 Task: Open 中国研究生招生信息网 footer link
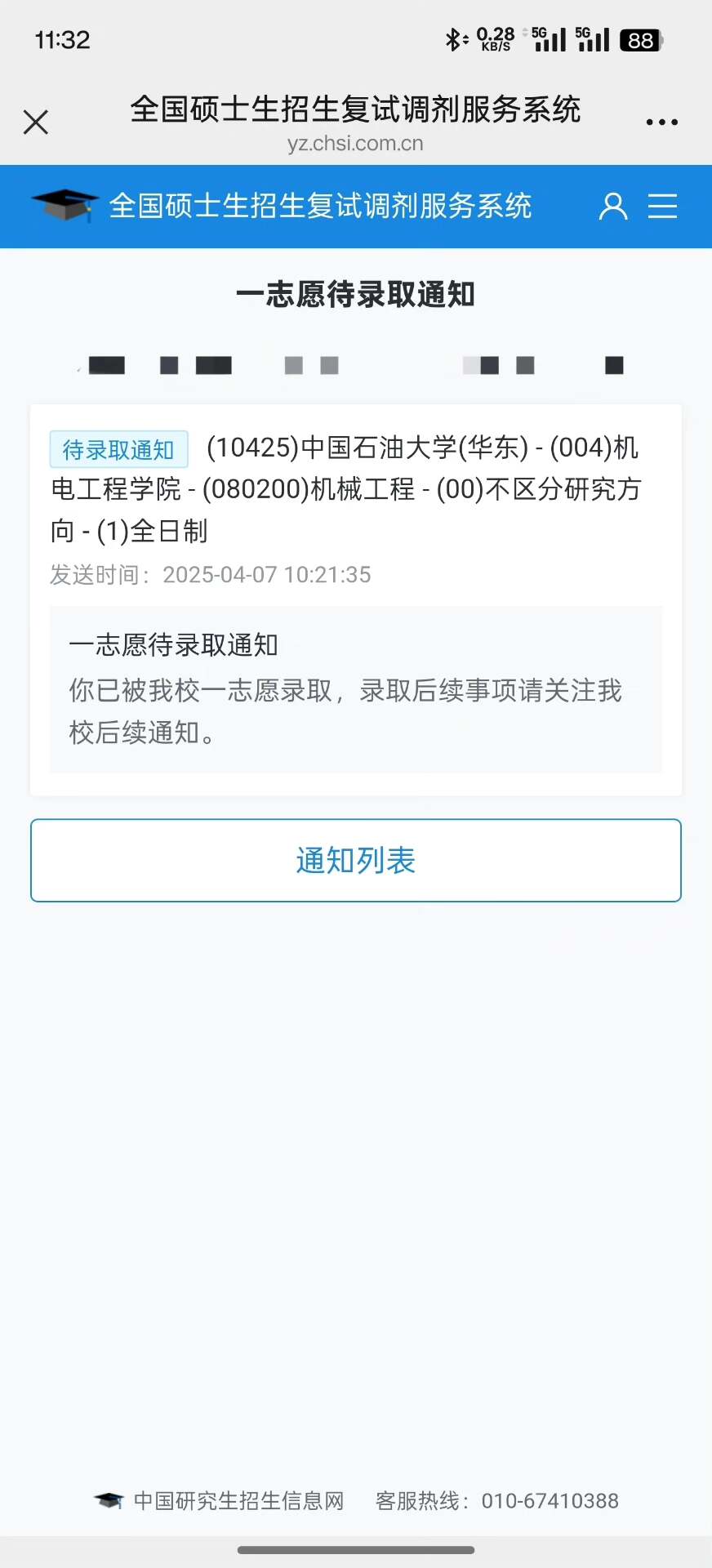[x=238, y=1501]
